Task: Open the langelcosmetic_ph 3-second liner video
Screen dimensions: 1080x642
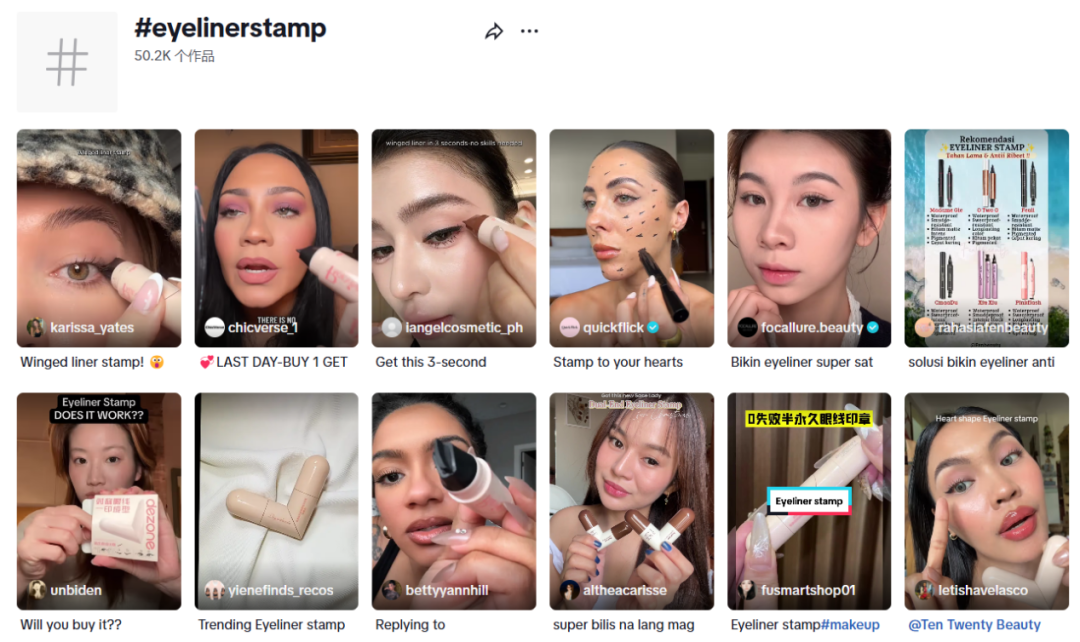Action: pyautogui.click(x=454, y=237)
